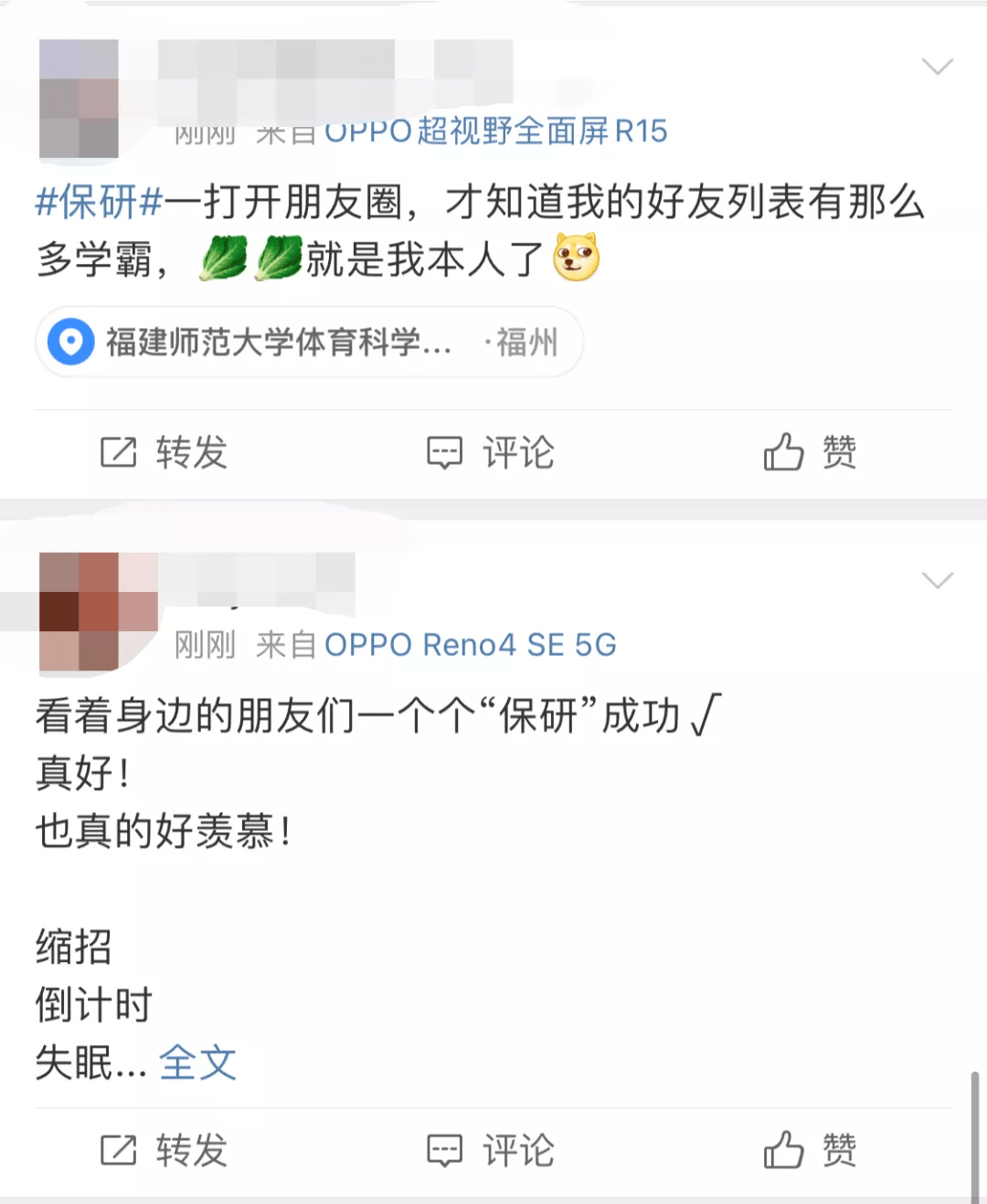Repost the Reno4 SE post via 转发
This screenshot has height=1204, width=987.
pos(164,1150)
